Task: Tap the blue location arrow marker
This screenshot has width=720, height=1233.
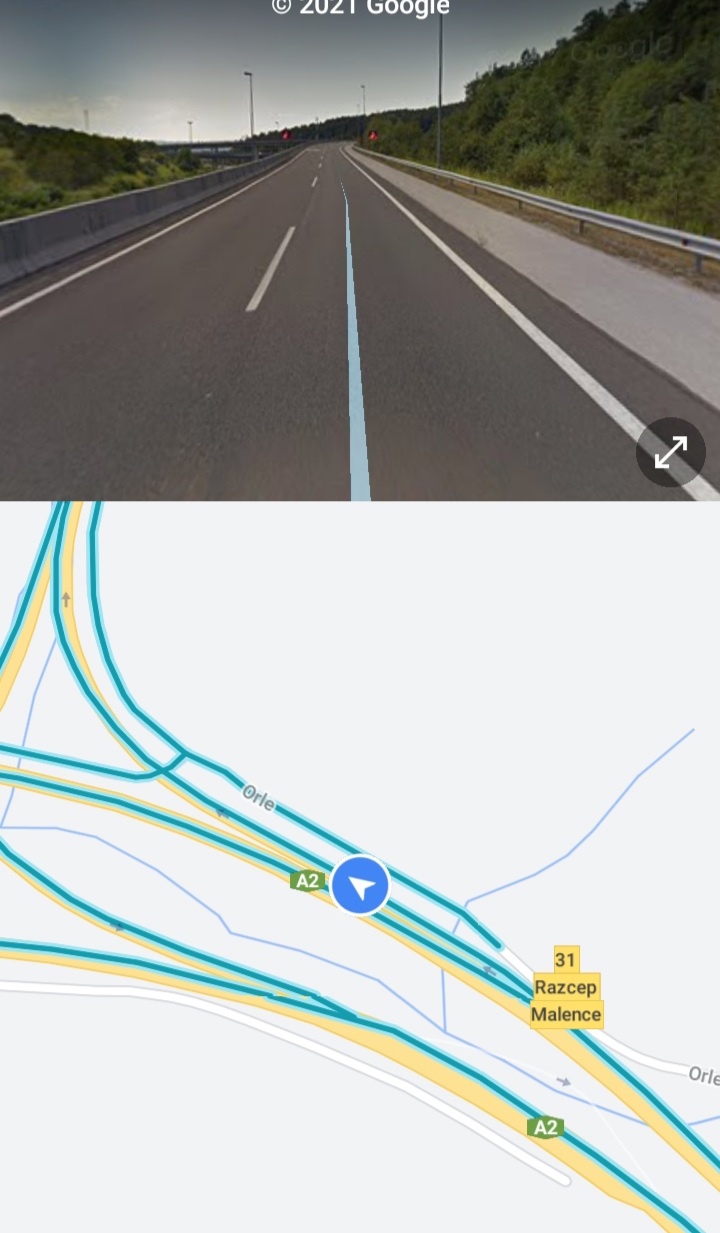Action: (360, 885)
